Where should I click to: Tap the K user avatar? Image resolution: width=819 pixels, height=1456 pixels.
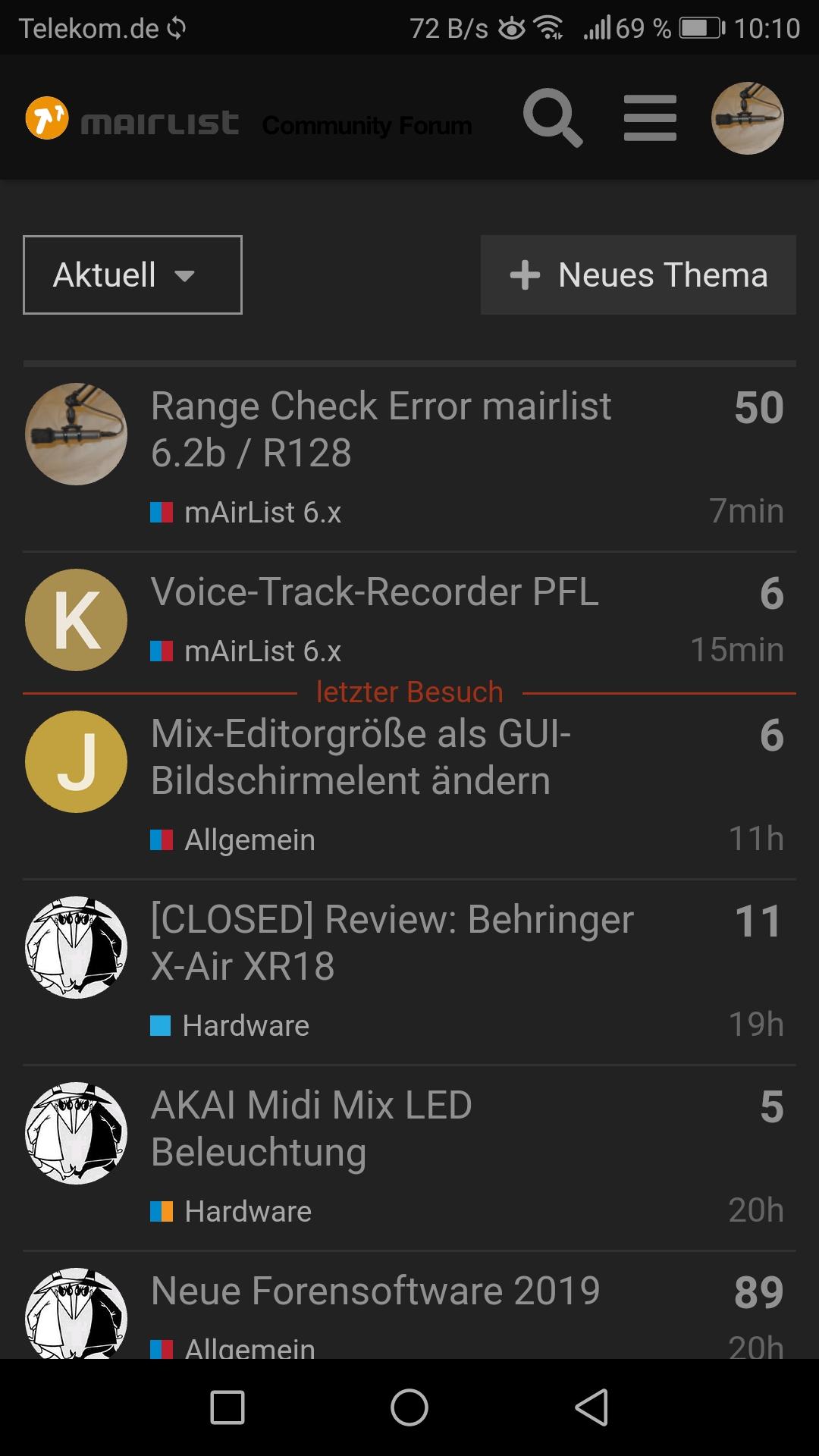pos(76,620)
